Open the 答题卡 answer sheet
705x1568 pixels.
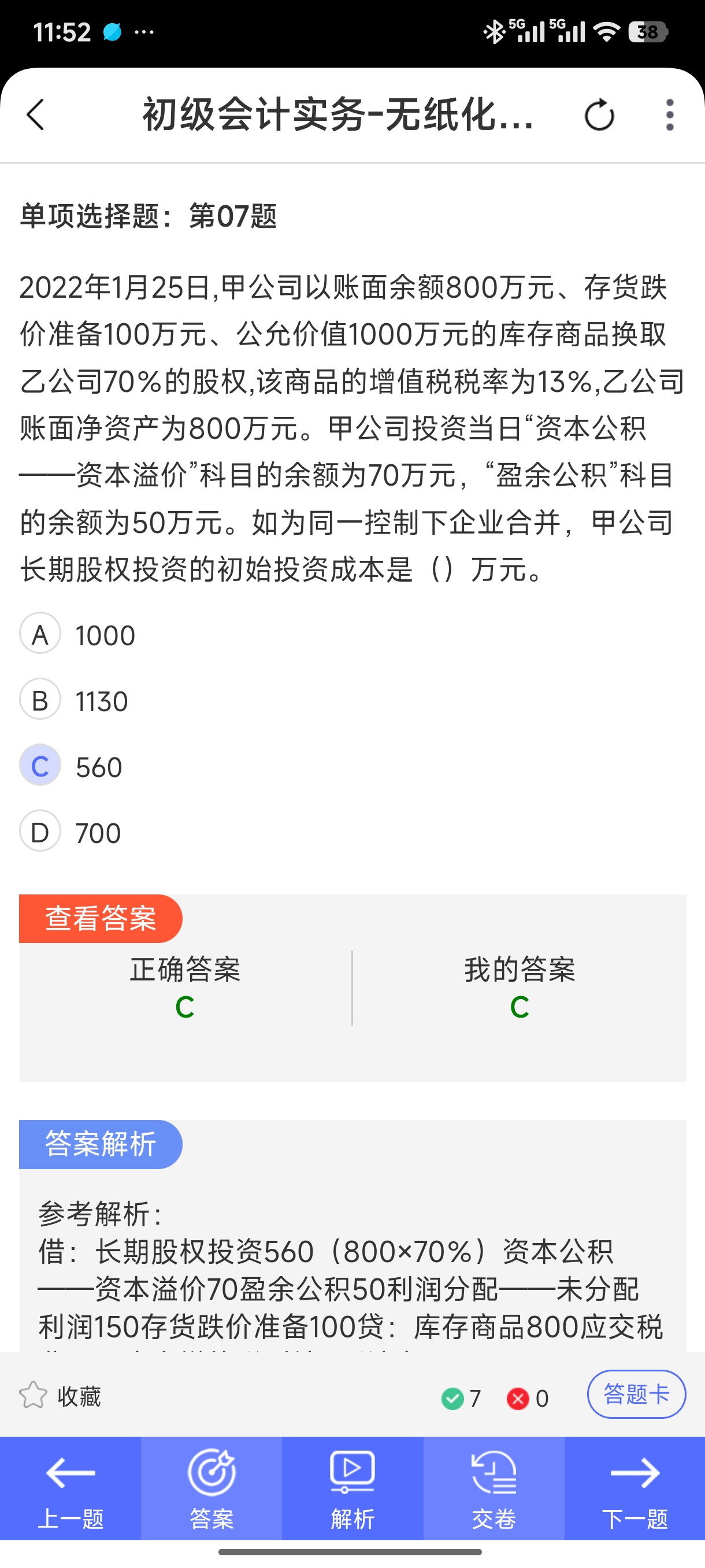(x=636, y=1394)
